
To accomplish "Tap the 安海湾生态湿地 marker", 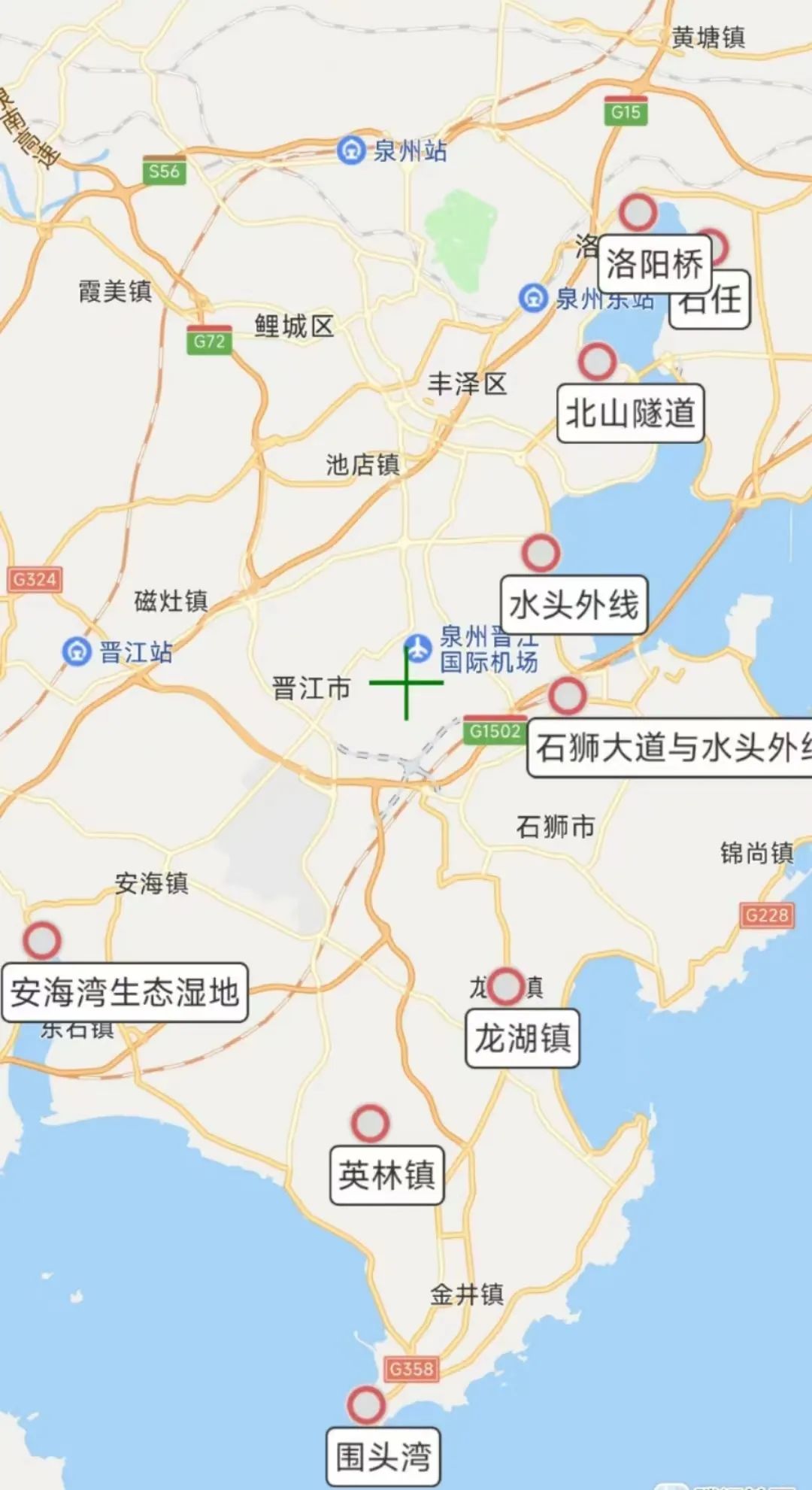I will point(42,940).
